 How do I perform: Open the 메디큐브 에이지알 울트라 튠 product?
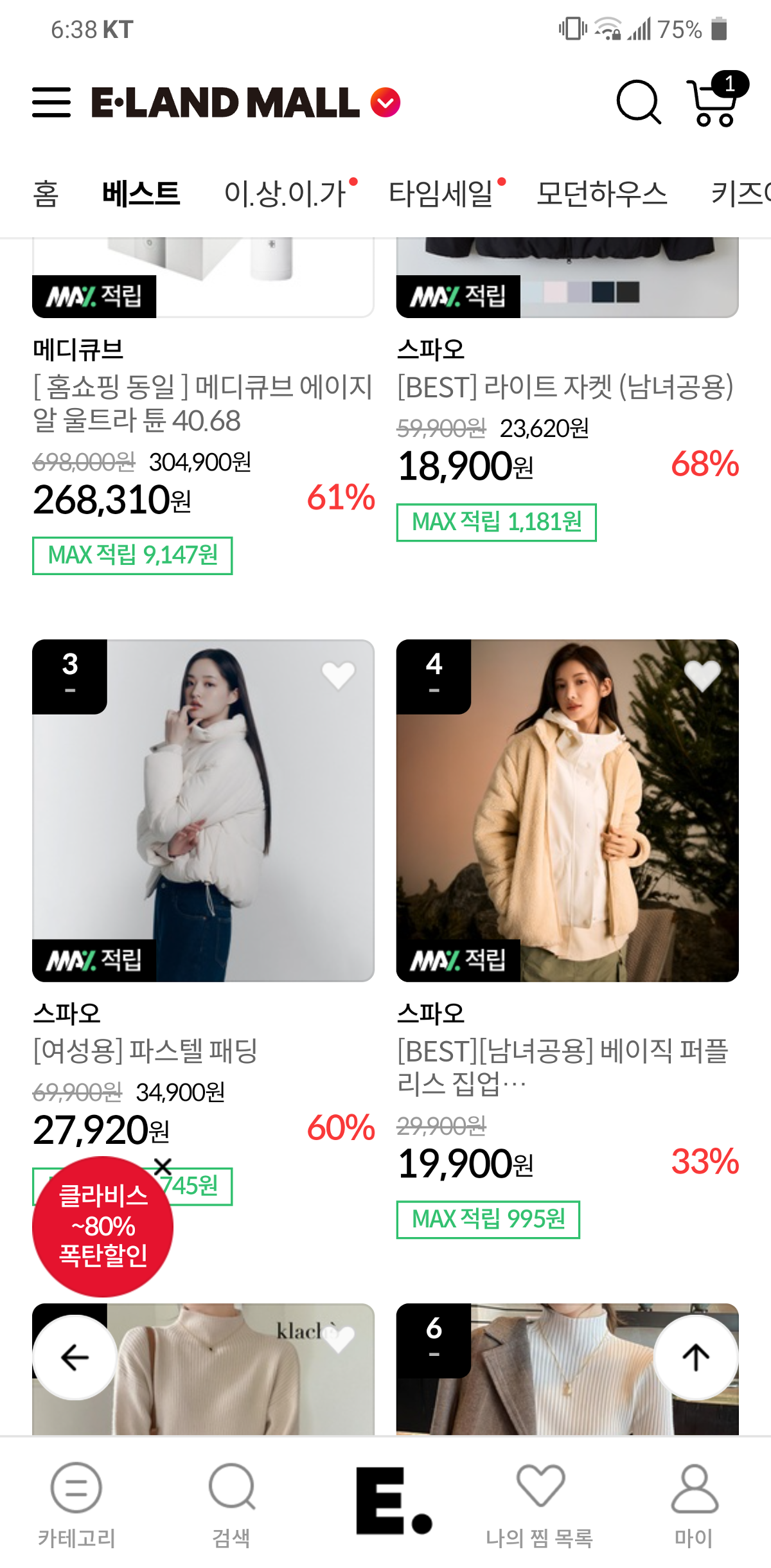pos(202,404)
